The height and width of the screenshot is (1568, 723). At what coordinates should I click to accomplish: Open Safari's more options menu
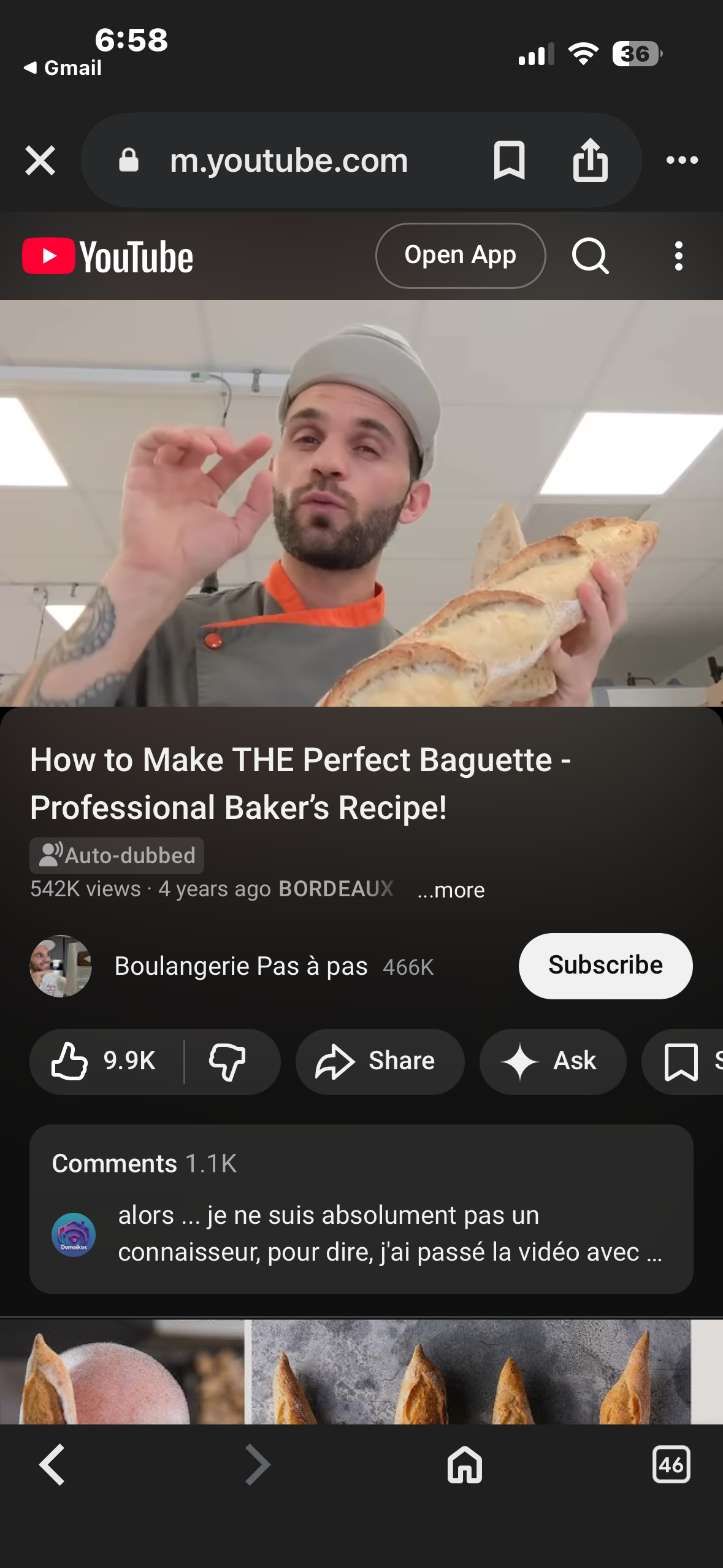pyautogui.click(x=683, y=160)
